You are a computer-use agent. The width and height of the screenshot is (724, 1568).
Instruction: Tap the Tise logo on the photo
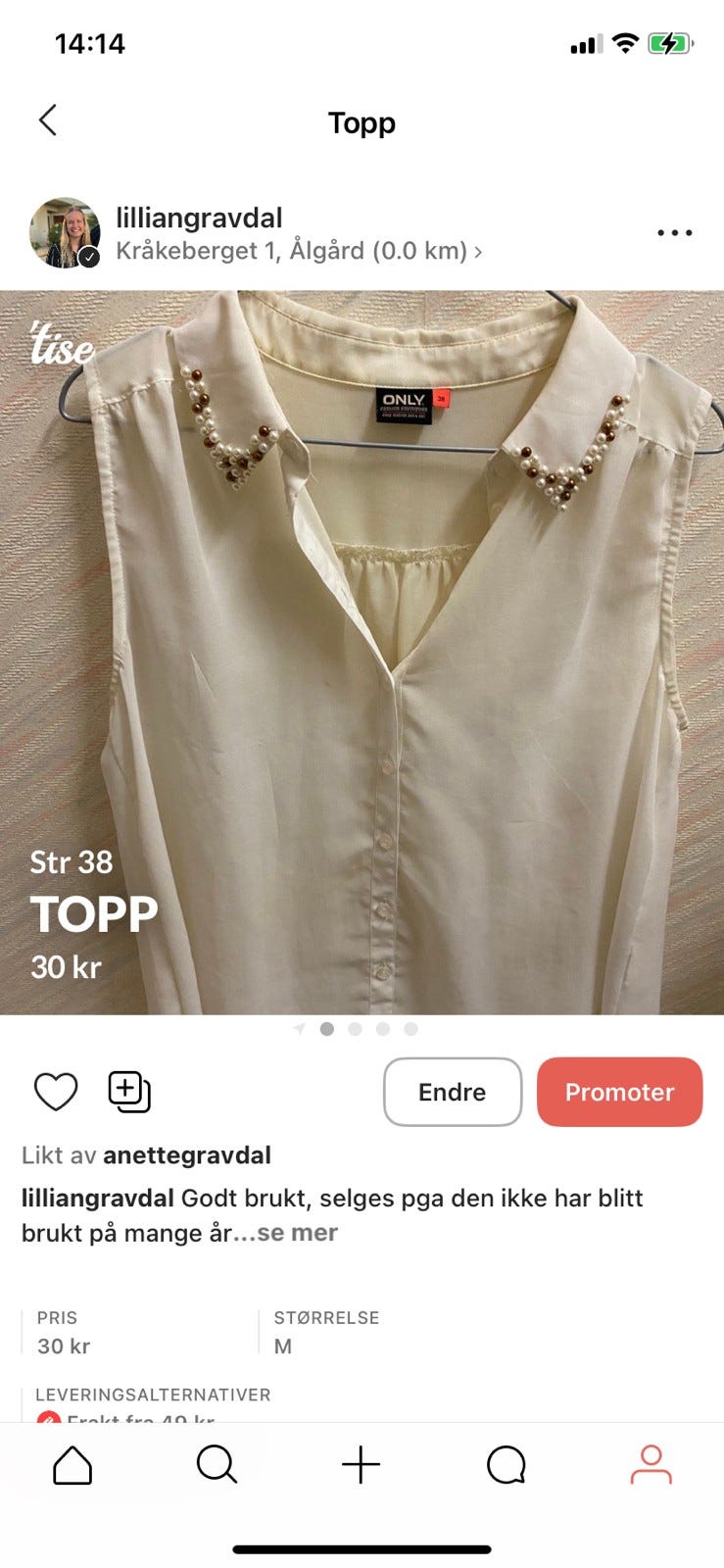click(61, 345)
